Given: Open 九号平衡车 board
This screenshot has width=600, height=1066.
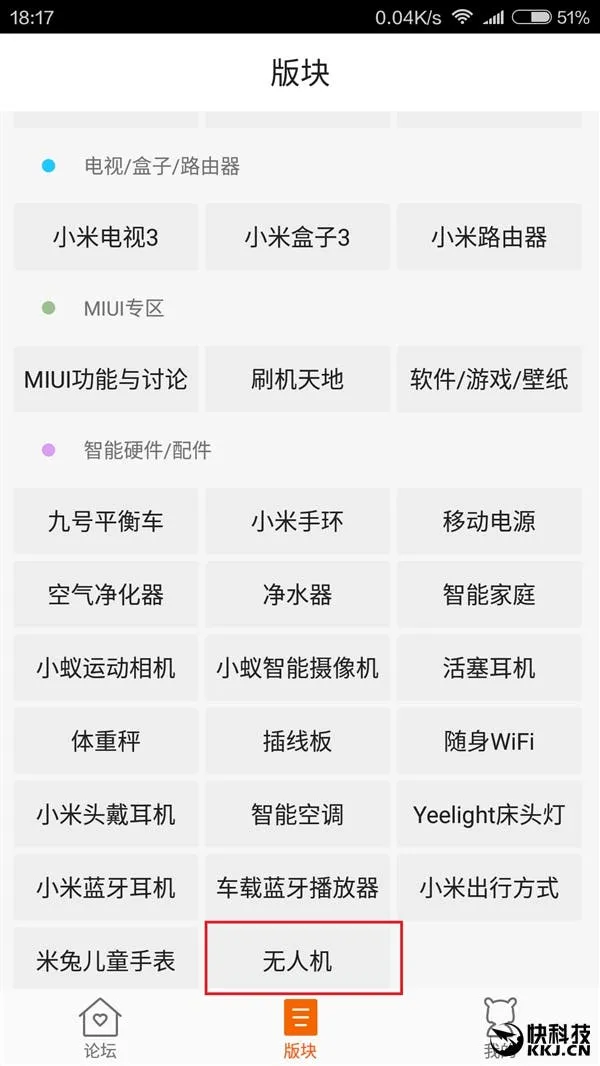Looking at the screenshot, I should [x=106, y=521].
